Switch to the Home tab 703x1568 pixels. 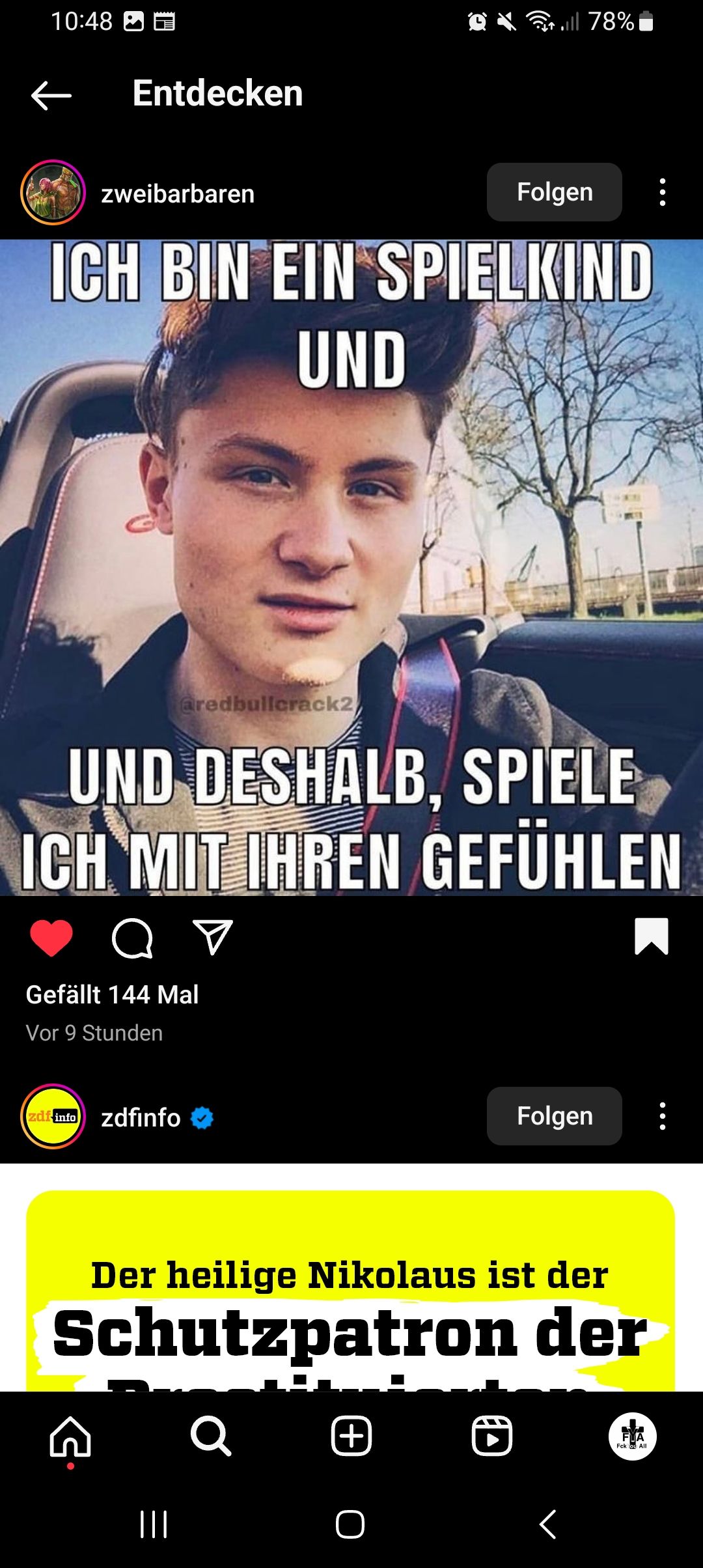[x=70, y=1436]
